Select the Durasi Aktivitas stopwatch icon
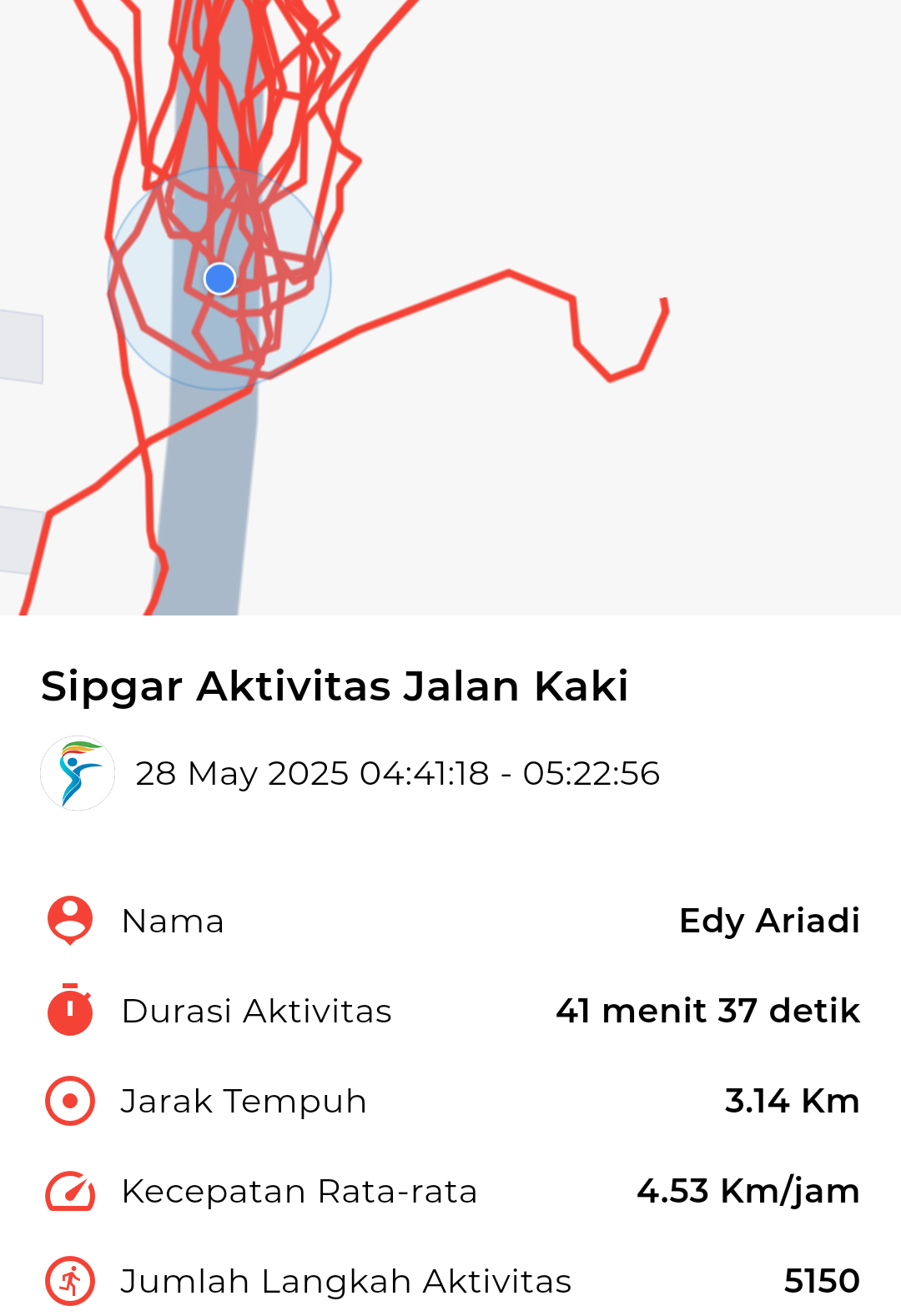The width and height of the screenshot is (901, 1316). coord(69,1011)
